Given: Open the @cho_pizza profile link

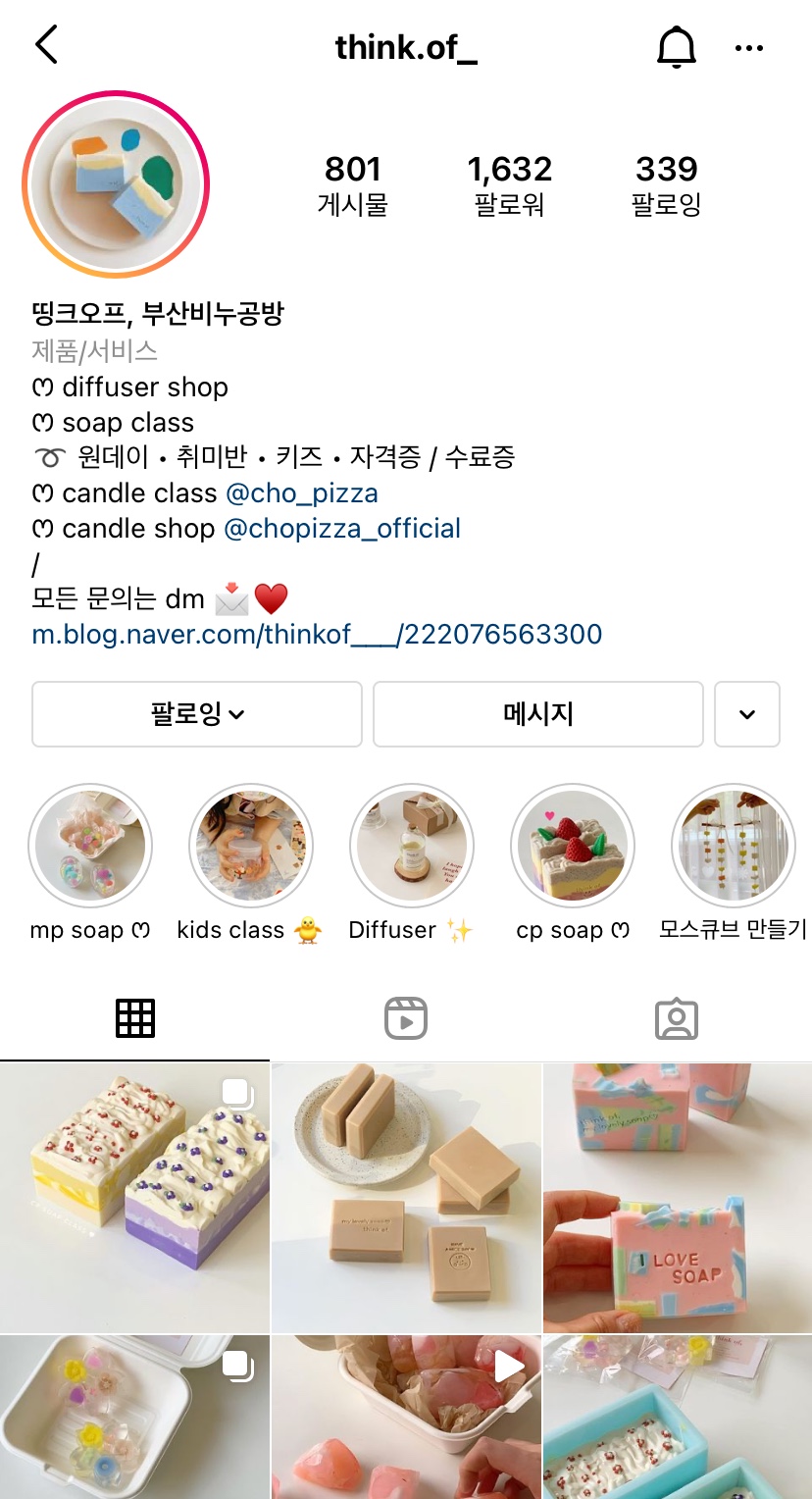Looking at the screenshot, I should [301, 492].
